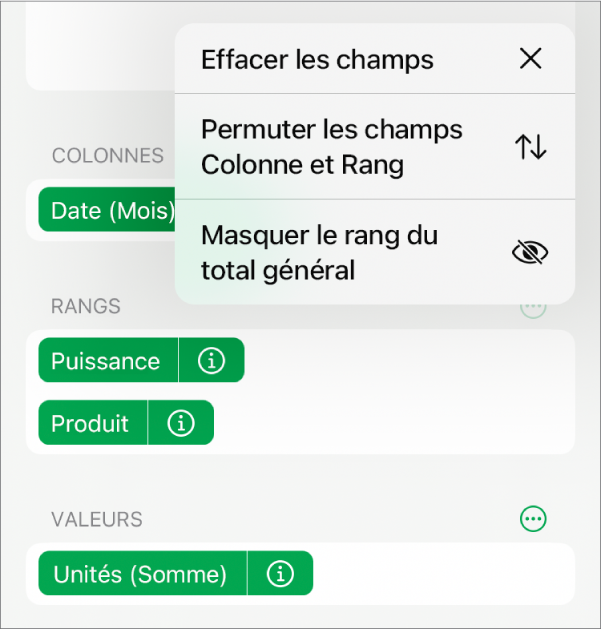The width and height of the screenshot is (601, 630).
Task: Select Masquer le rang du total général
Action: point(374,252)
